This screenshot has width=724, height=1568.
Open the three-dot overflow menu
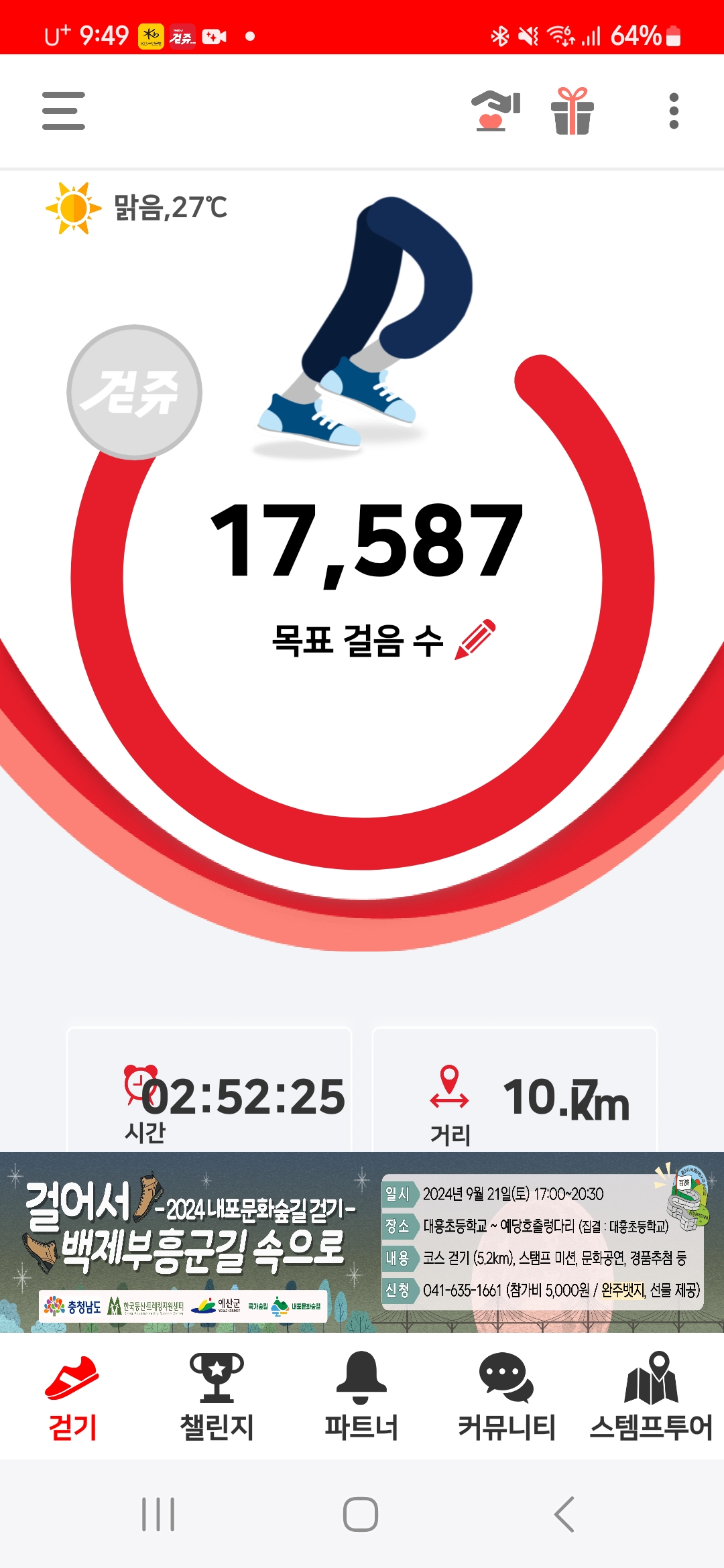(x=674, y=111)
